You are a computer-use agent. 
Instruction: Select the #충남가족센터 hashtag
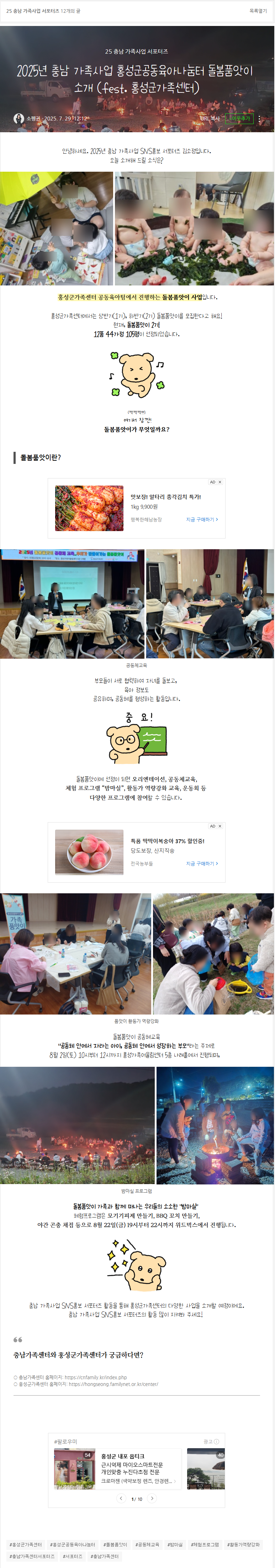coord(105,1556)
